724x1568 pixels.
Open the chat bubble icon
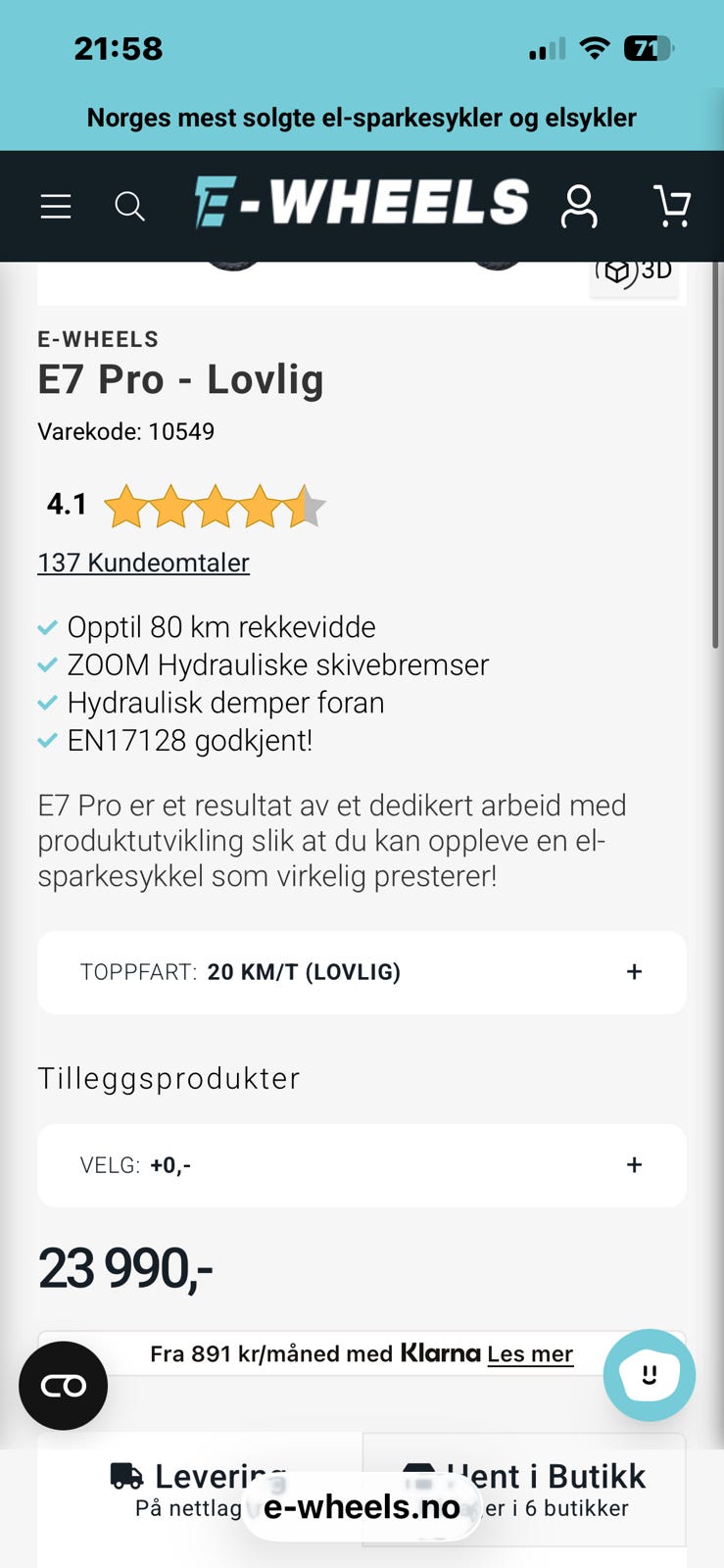650,1374
